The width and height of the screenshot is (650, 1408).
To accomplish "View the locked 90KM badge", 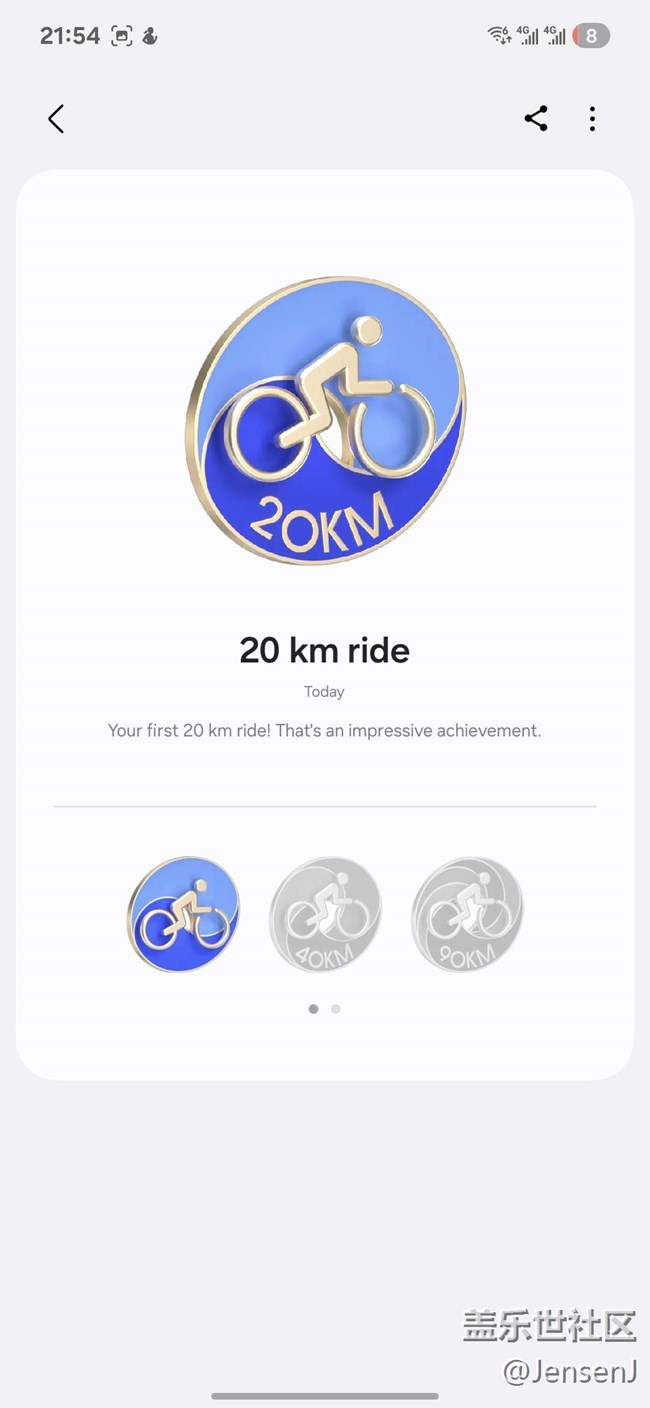I will tap(467, 914).
